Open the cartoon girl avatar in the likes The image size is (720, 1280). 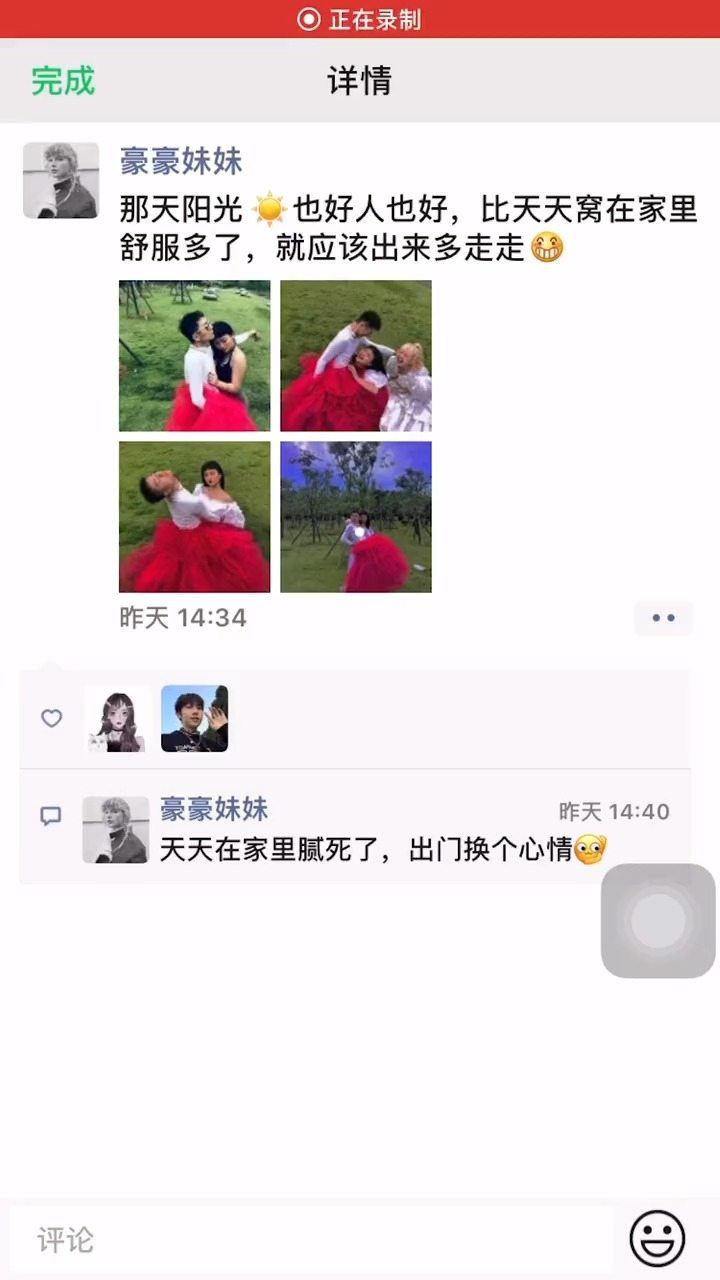click(x=118, y=718)
